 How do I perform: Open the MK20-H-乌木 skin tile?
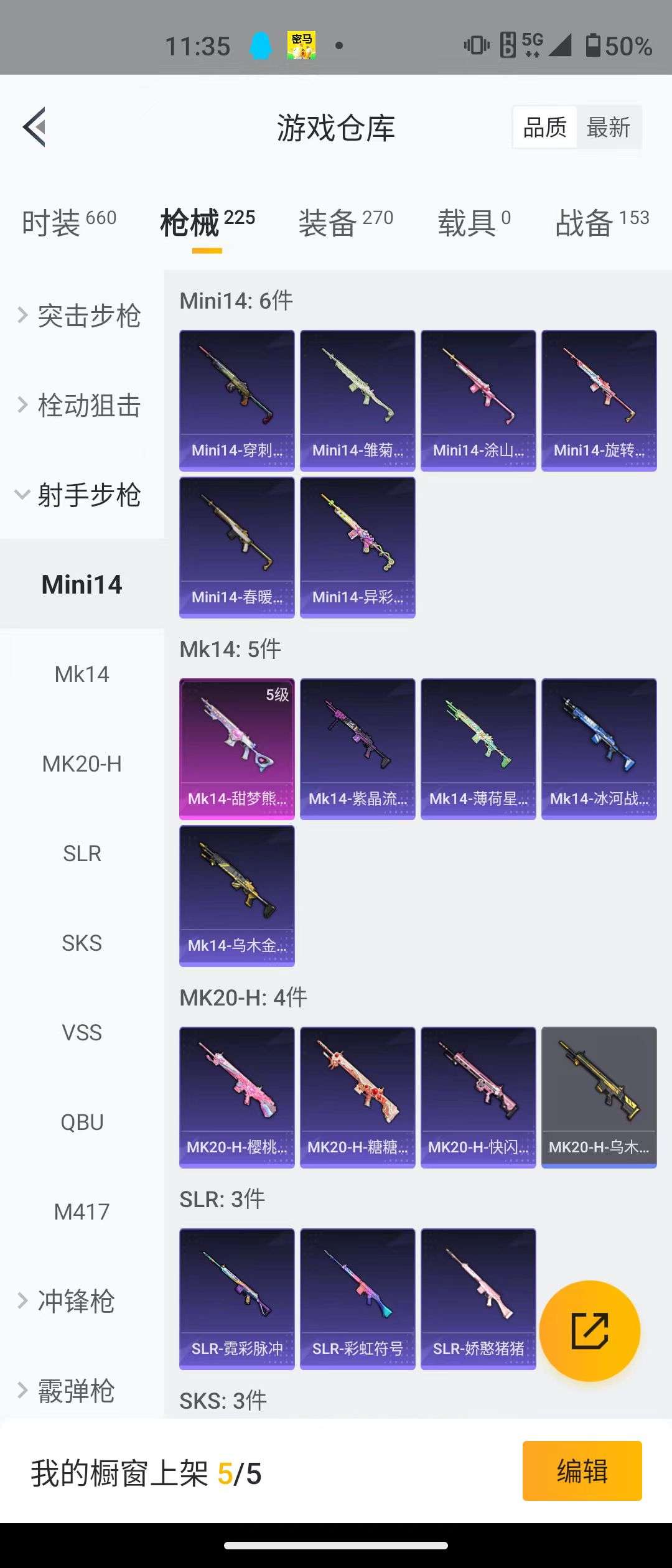[x=599, y=1097]
